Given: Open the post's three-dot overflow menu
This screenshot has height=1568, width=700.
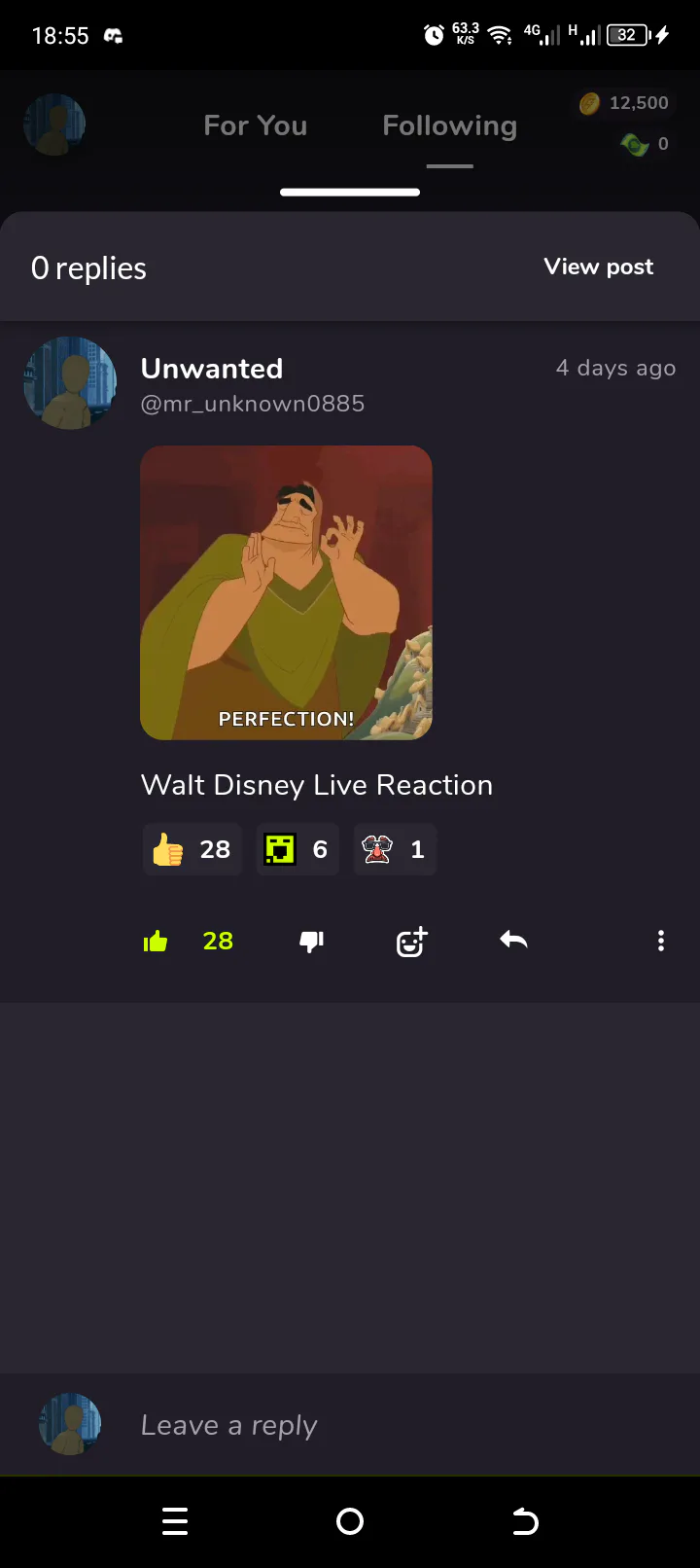Looking at the screenshot, I should tap(660, 941).
